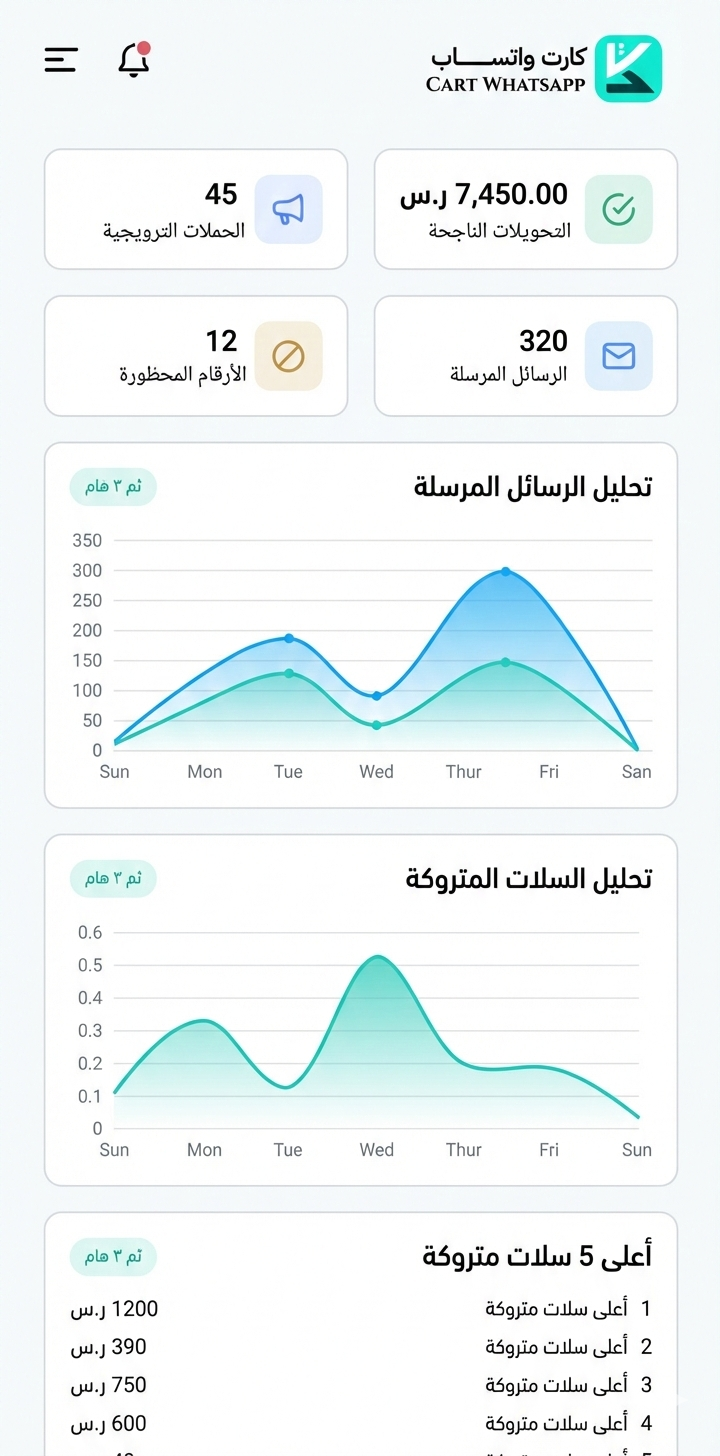Open the التحويلات الناجحة stats card

coord(525,209)
